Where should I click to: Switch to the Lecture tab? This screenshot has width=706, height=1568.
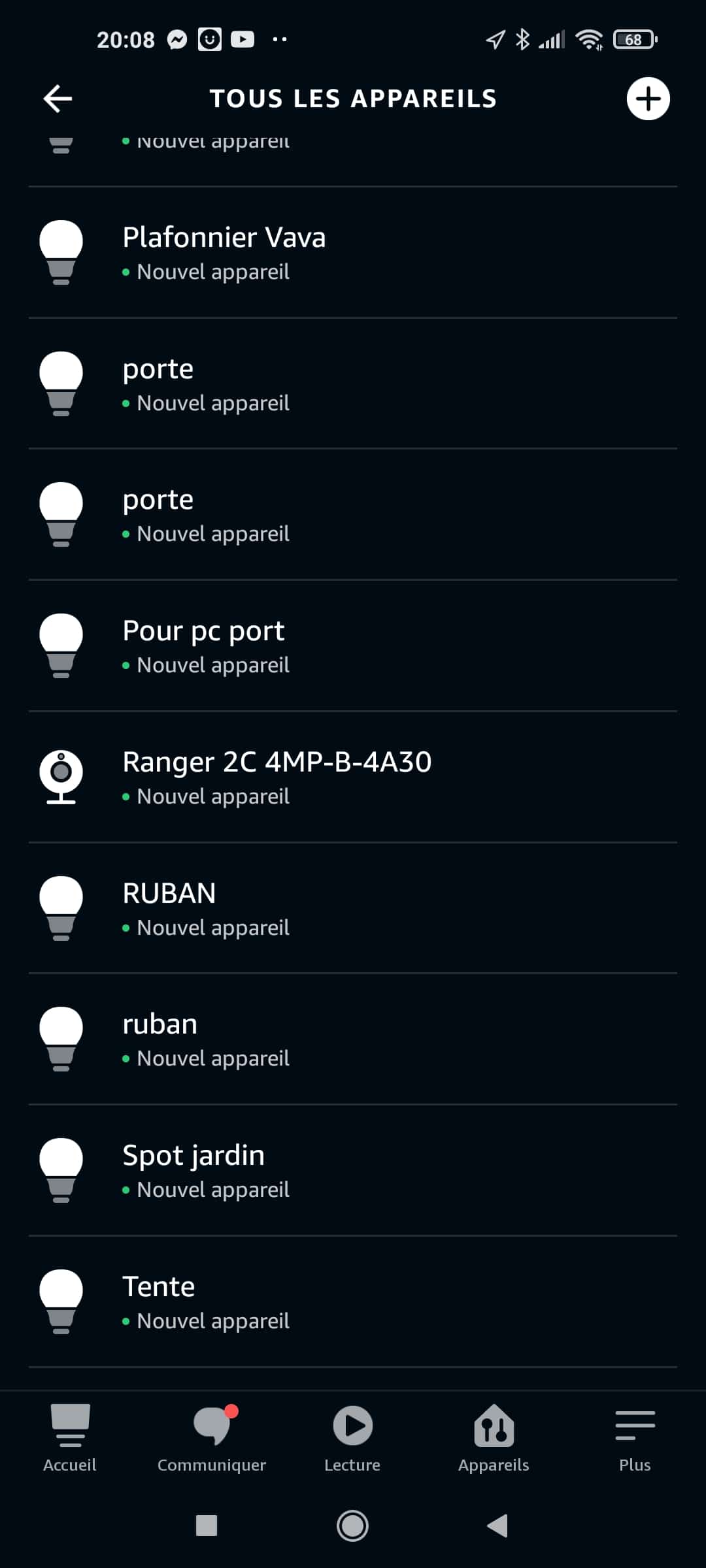pyautogui.click(x=352, y=1439)
